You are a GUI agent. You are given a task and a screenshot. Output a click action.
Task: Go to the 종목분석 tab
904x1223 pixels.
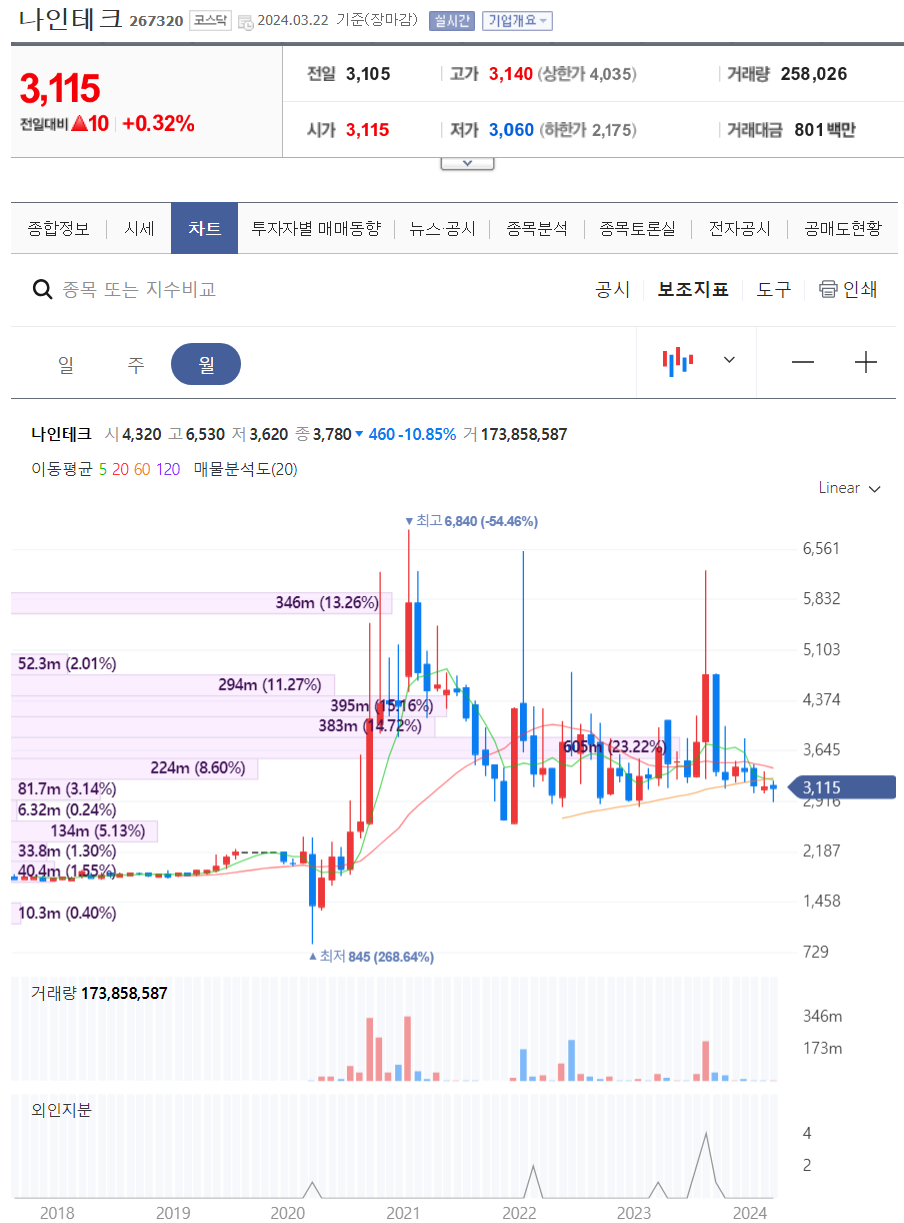(536, 228)
